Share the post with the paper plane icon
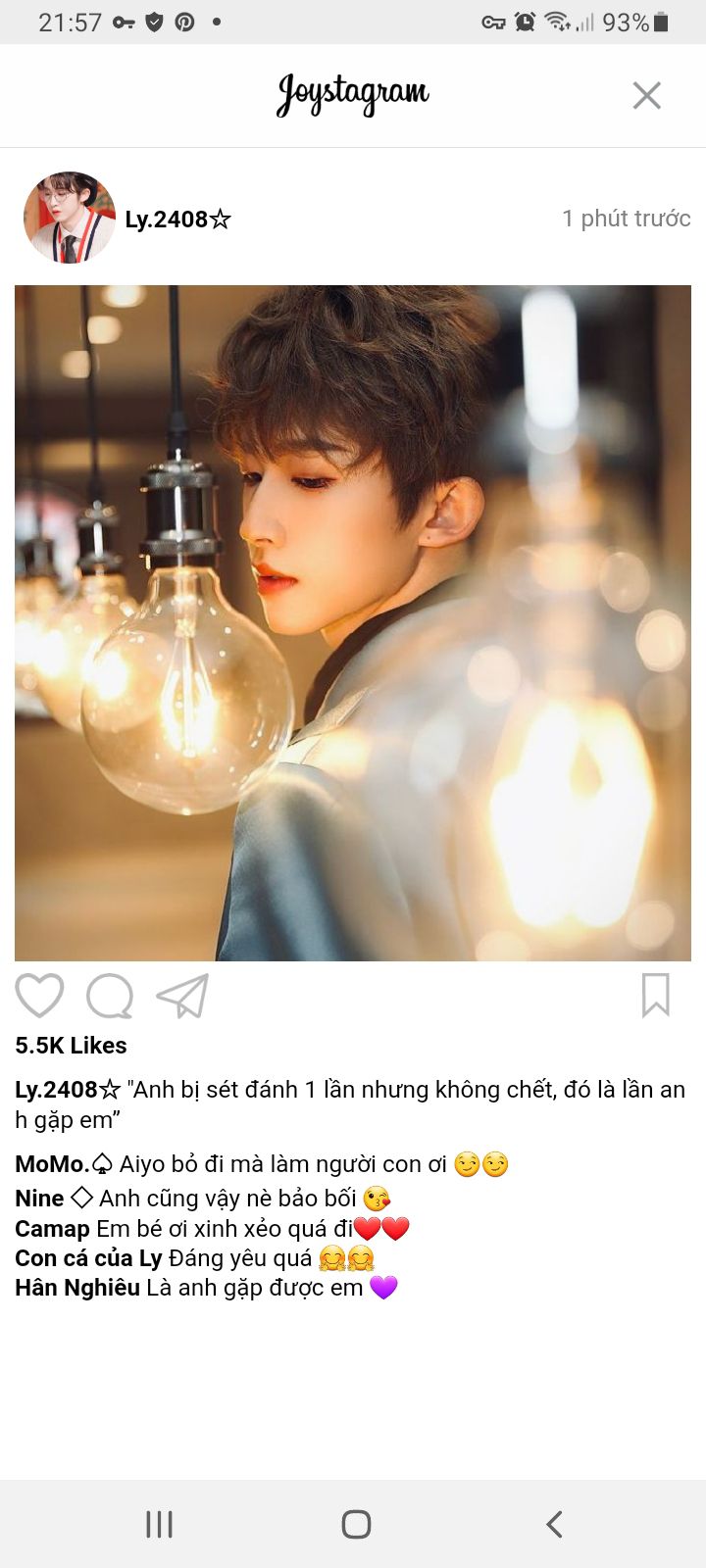The width and height of the screenshot is (706, 1568). coord(182,997)
